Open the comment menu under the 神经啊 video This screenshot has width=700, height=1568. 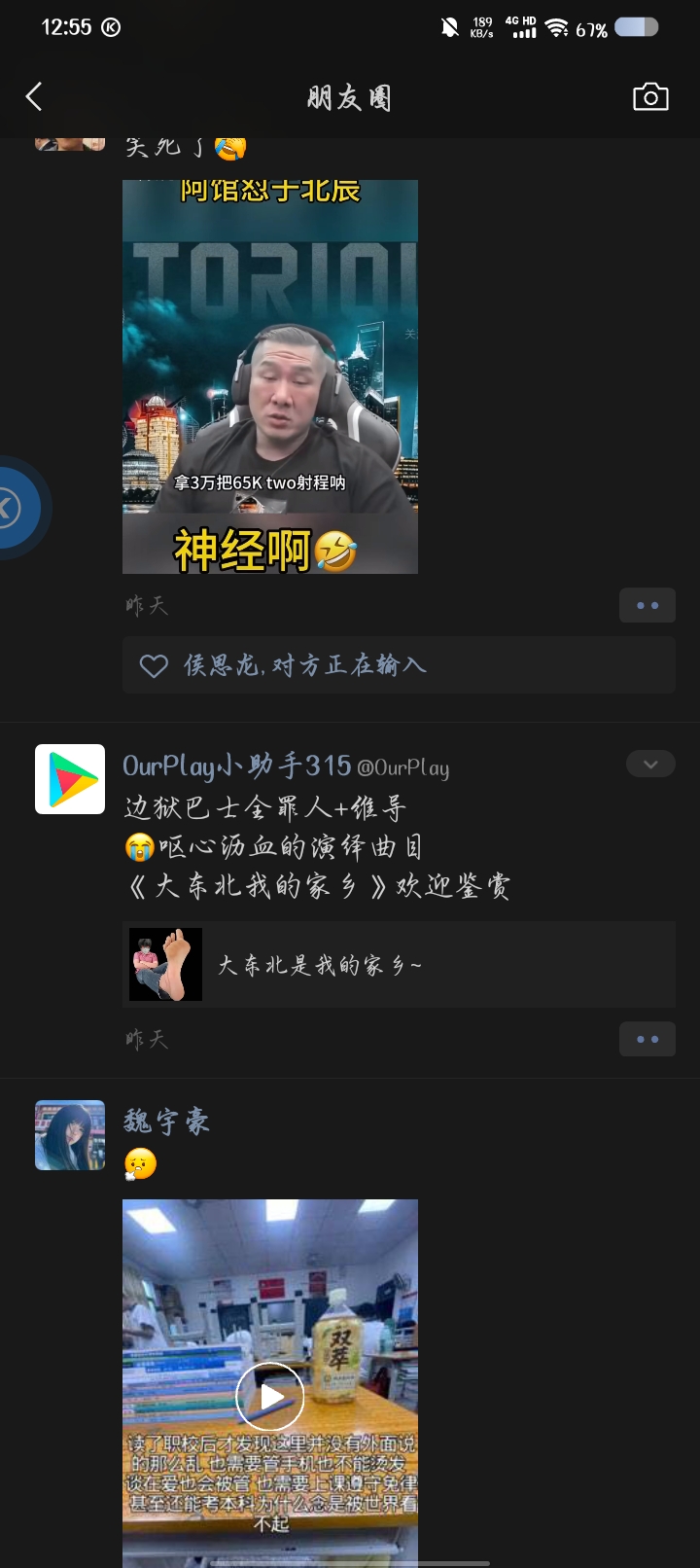pos(647,606)
